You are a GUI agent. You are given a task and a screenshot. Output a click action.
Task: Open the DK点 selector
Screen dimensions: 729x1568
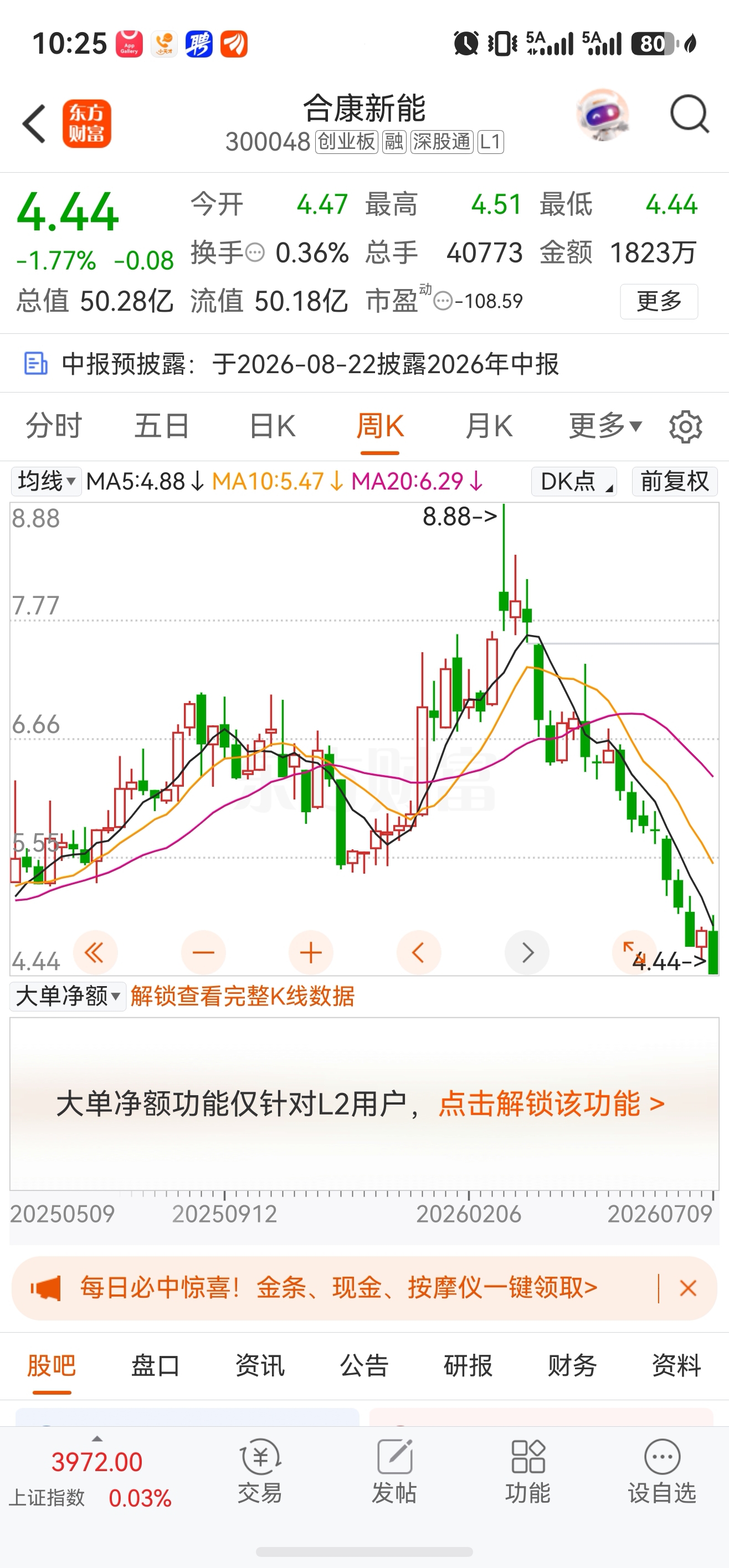(x=574, y=482)
